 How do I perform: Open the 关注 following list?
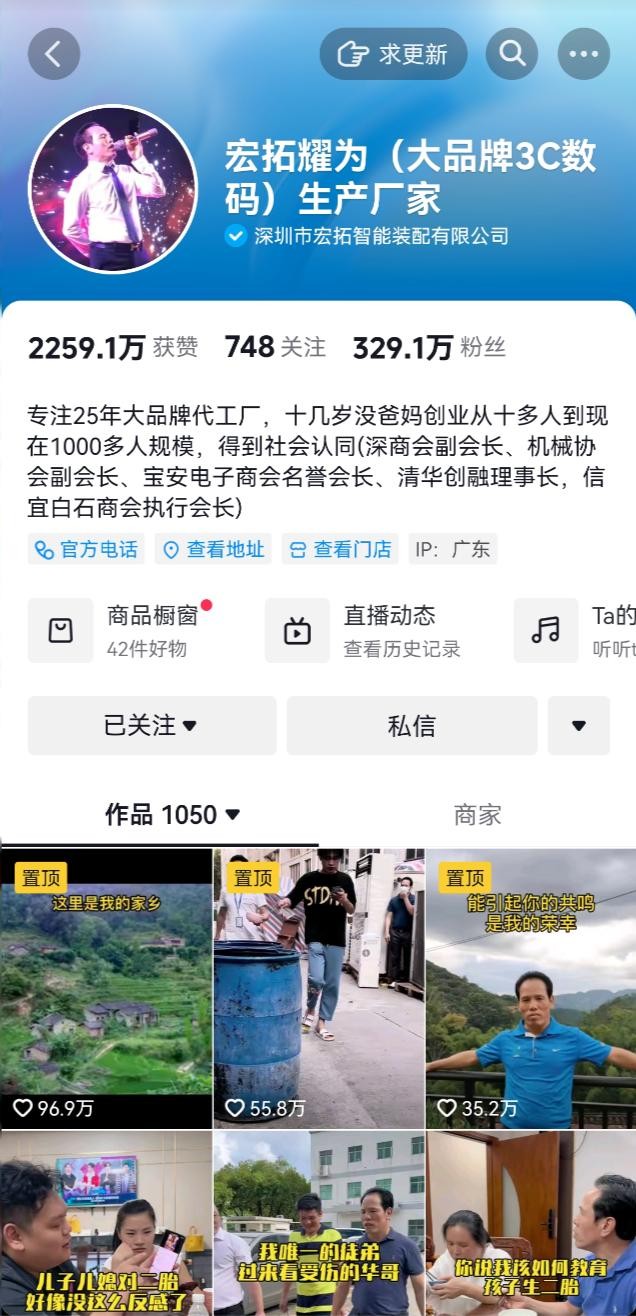pos(275,347)
